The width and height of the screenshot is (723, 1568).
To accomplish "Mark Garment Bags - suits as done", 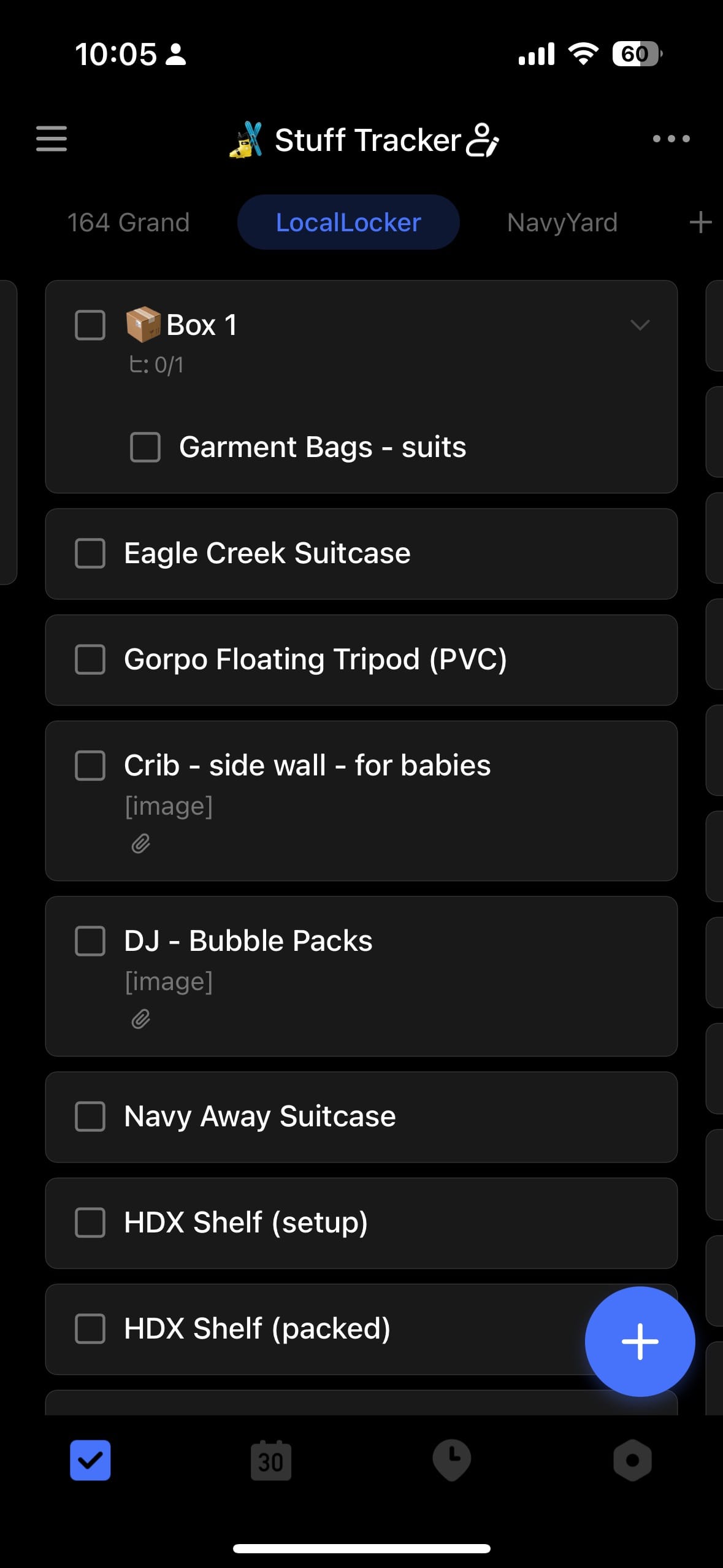I will [145, 447].
